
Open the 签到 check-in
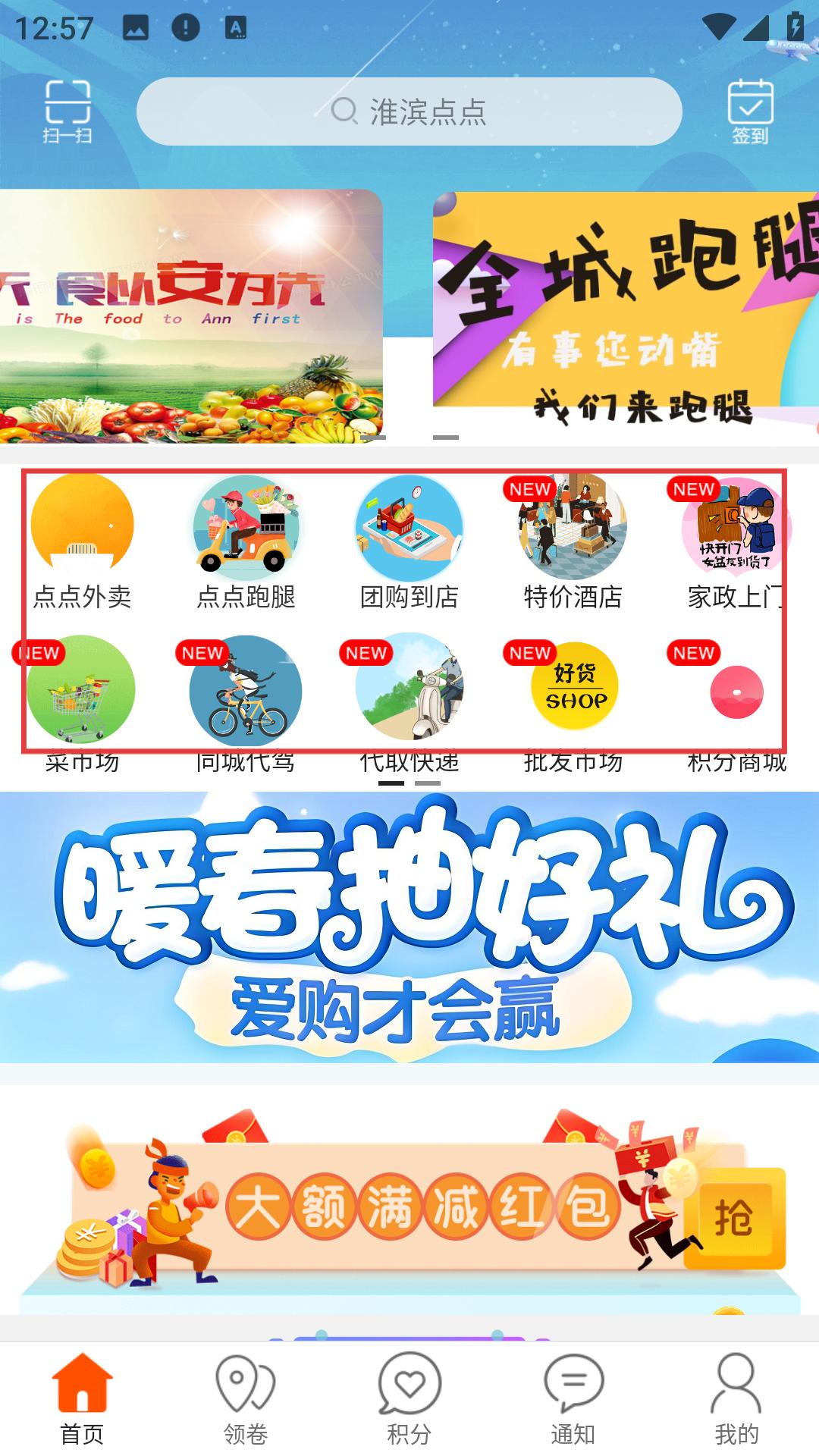click(x=750, y=111)
